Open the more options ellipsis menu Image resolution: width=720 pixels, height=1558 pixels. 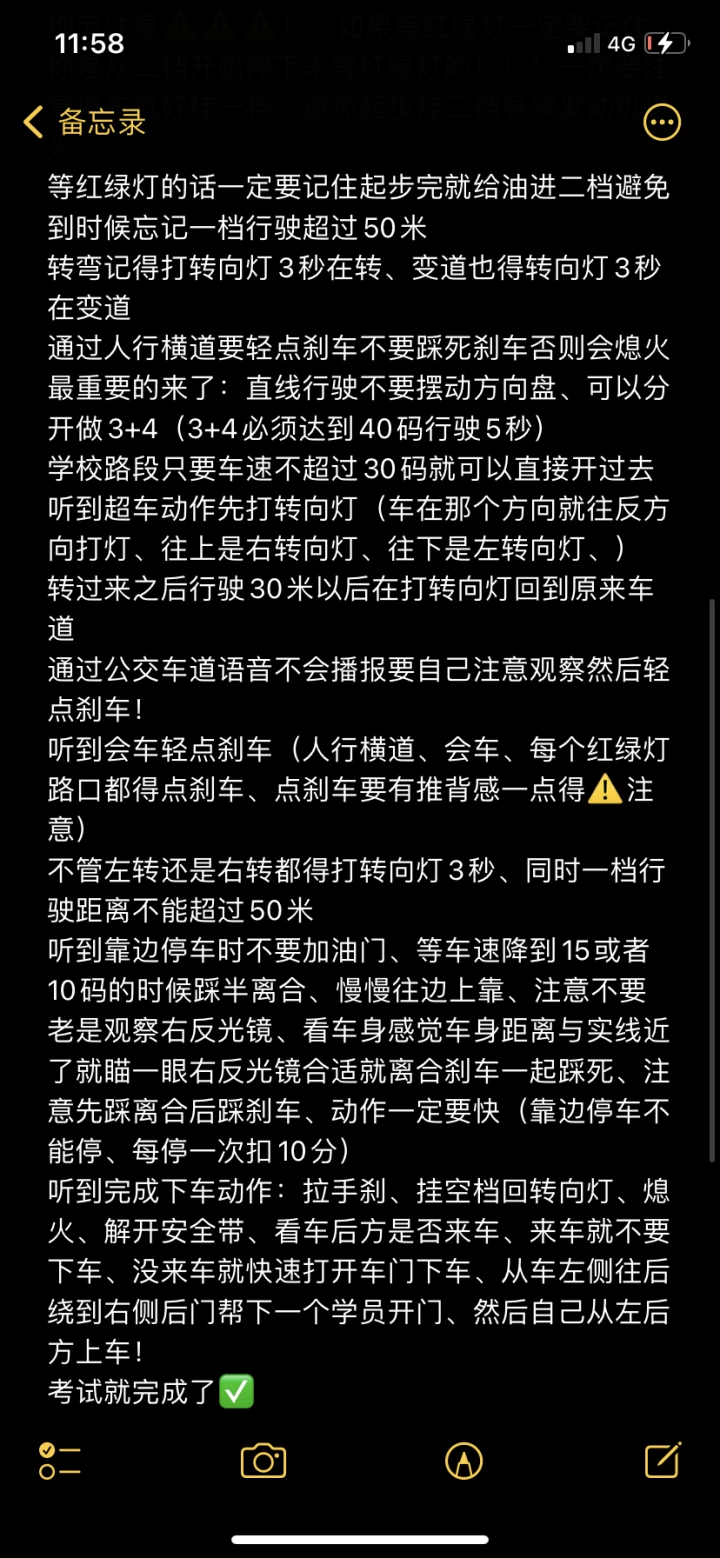tap(661, 123)
